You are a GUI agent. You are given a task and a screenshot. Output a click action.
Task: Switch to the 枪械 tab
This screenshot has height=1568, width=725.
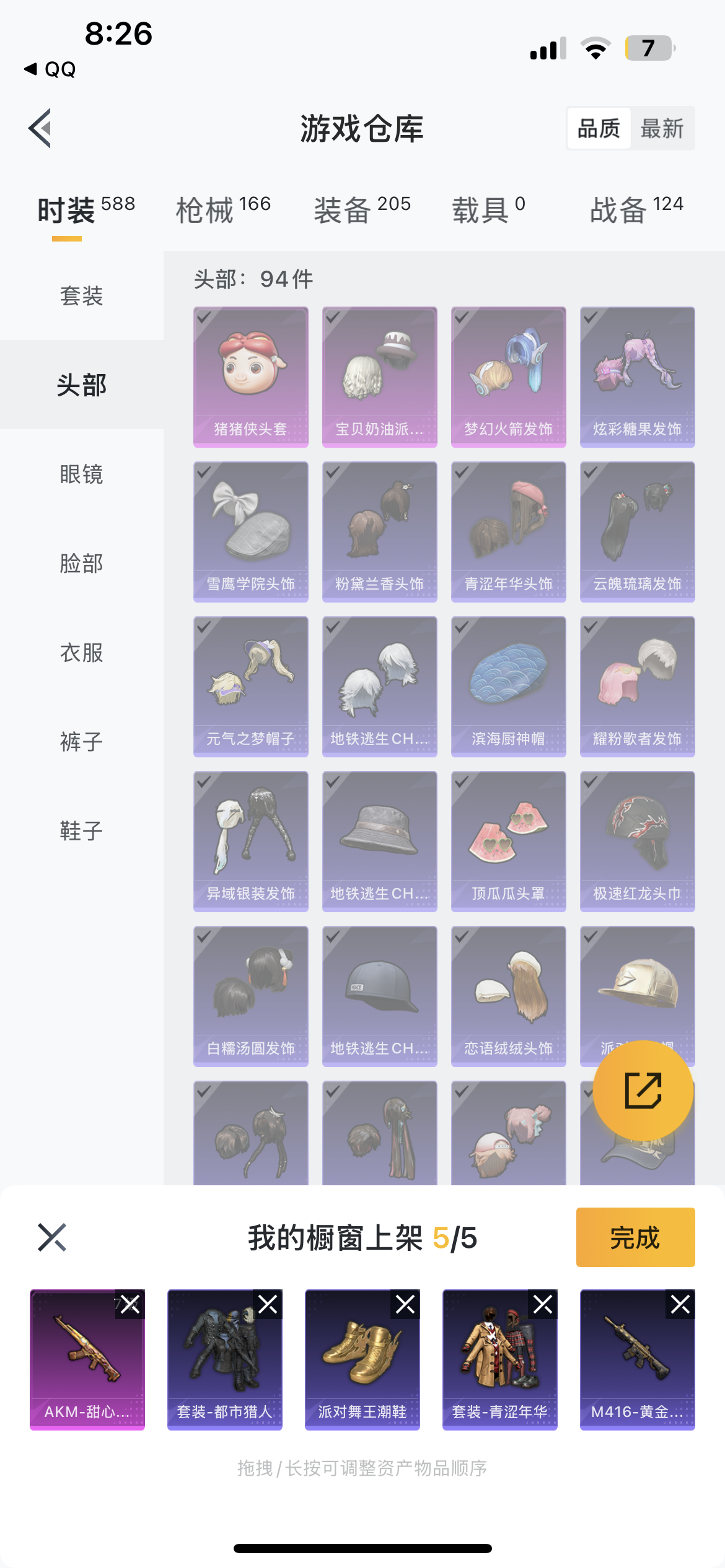tap(223, 209)
